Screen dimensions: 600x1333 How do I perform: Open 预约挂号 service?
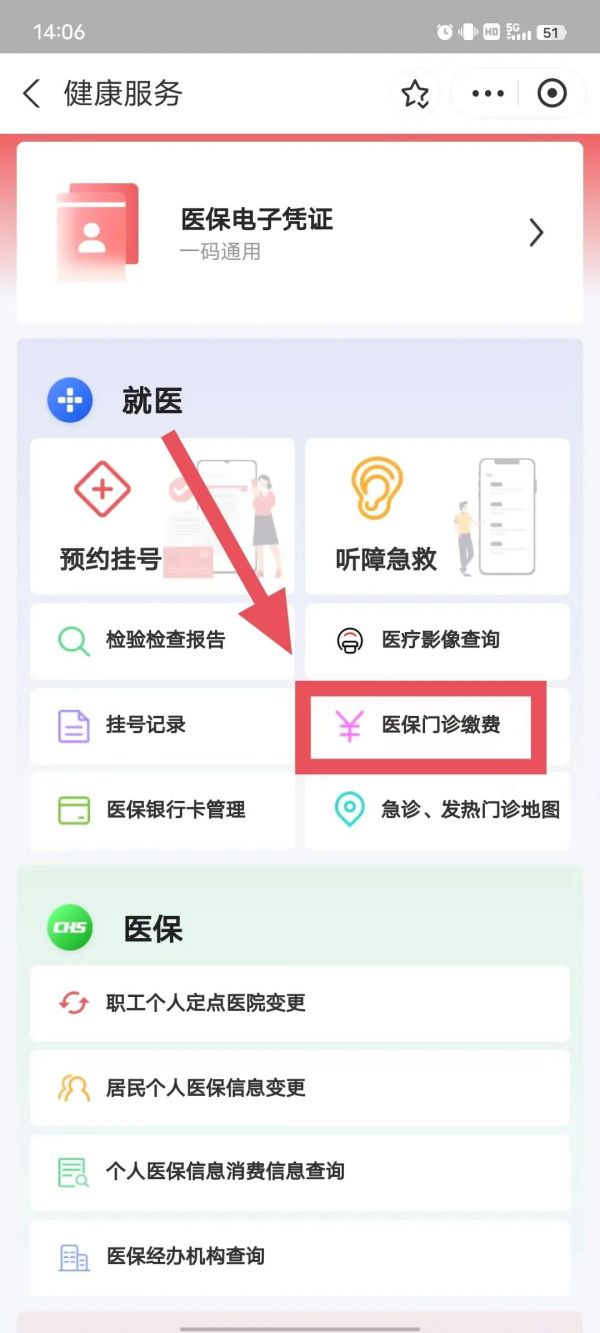point(162,517)
